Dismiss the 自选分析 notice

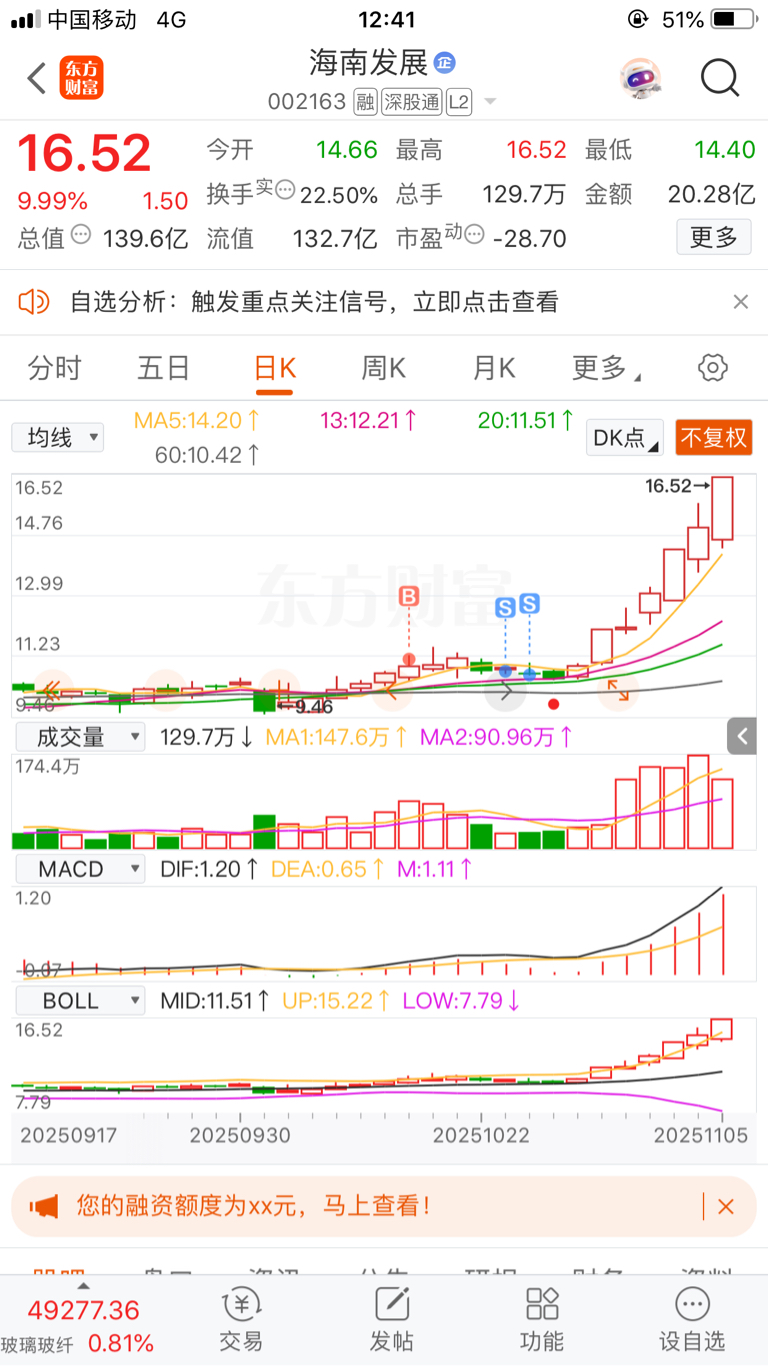[740, 302]
